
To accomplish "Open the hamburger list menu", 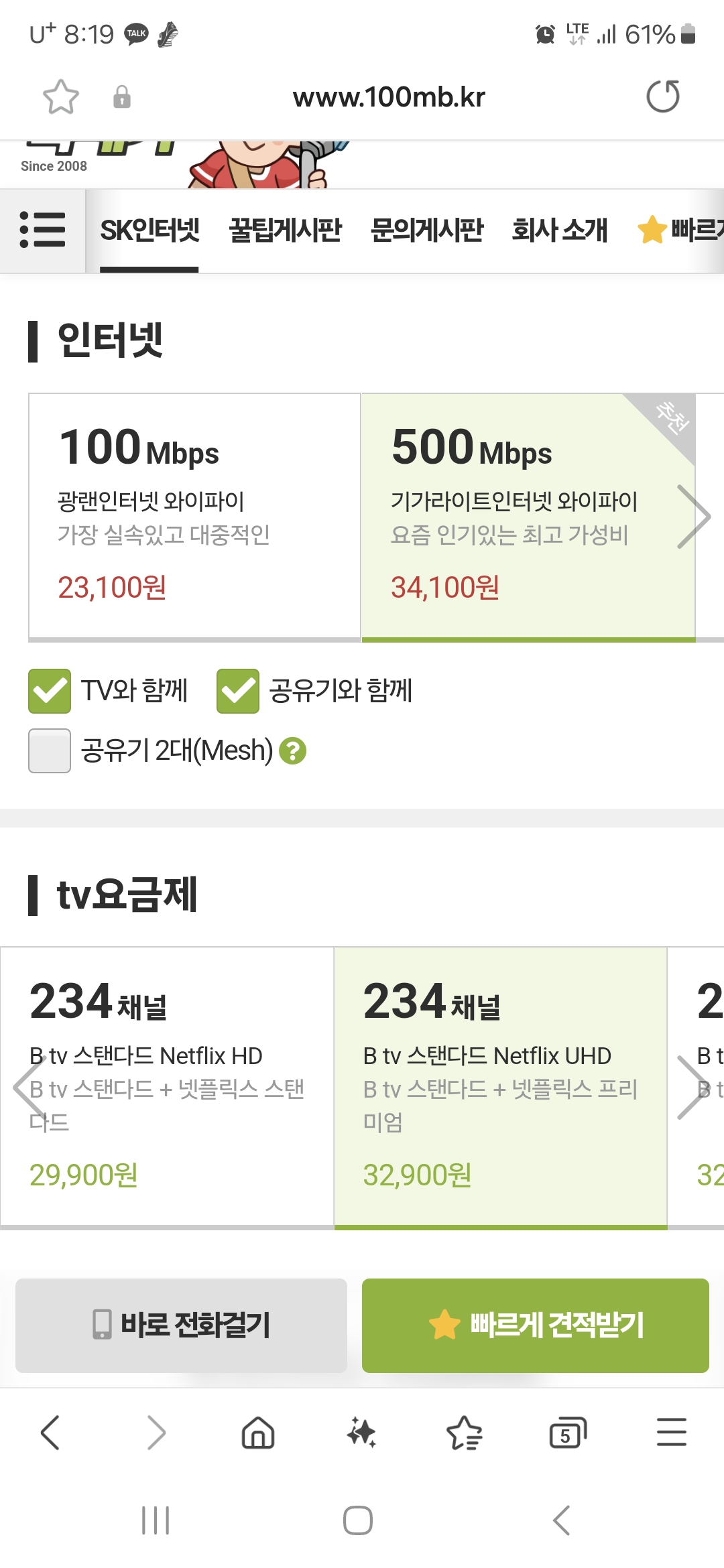I will pyautogui.click(x=43, y=231).
